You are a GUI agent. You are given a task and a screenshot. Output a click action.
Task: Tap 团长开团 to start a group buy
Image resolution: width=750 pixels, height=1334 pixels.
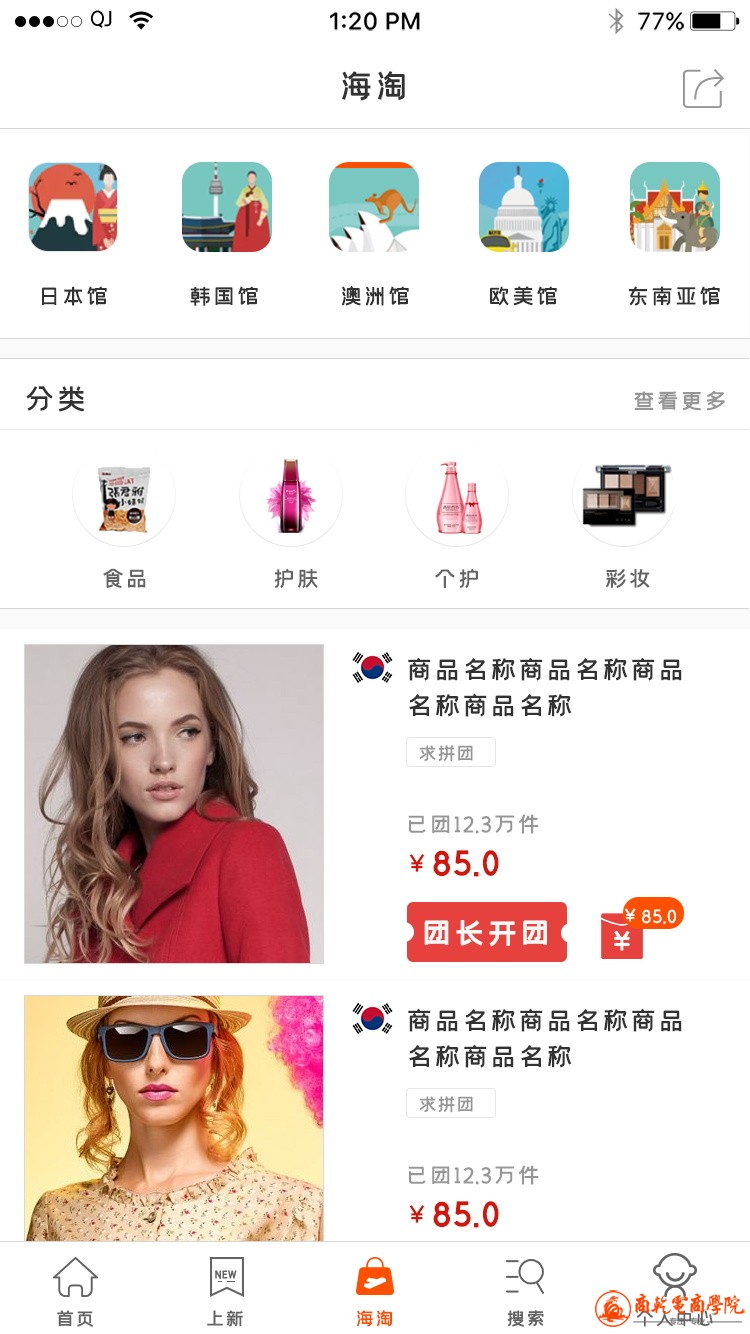click(x=487, y=933)
